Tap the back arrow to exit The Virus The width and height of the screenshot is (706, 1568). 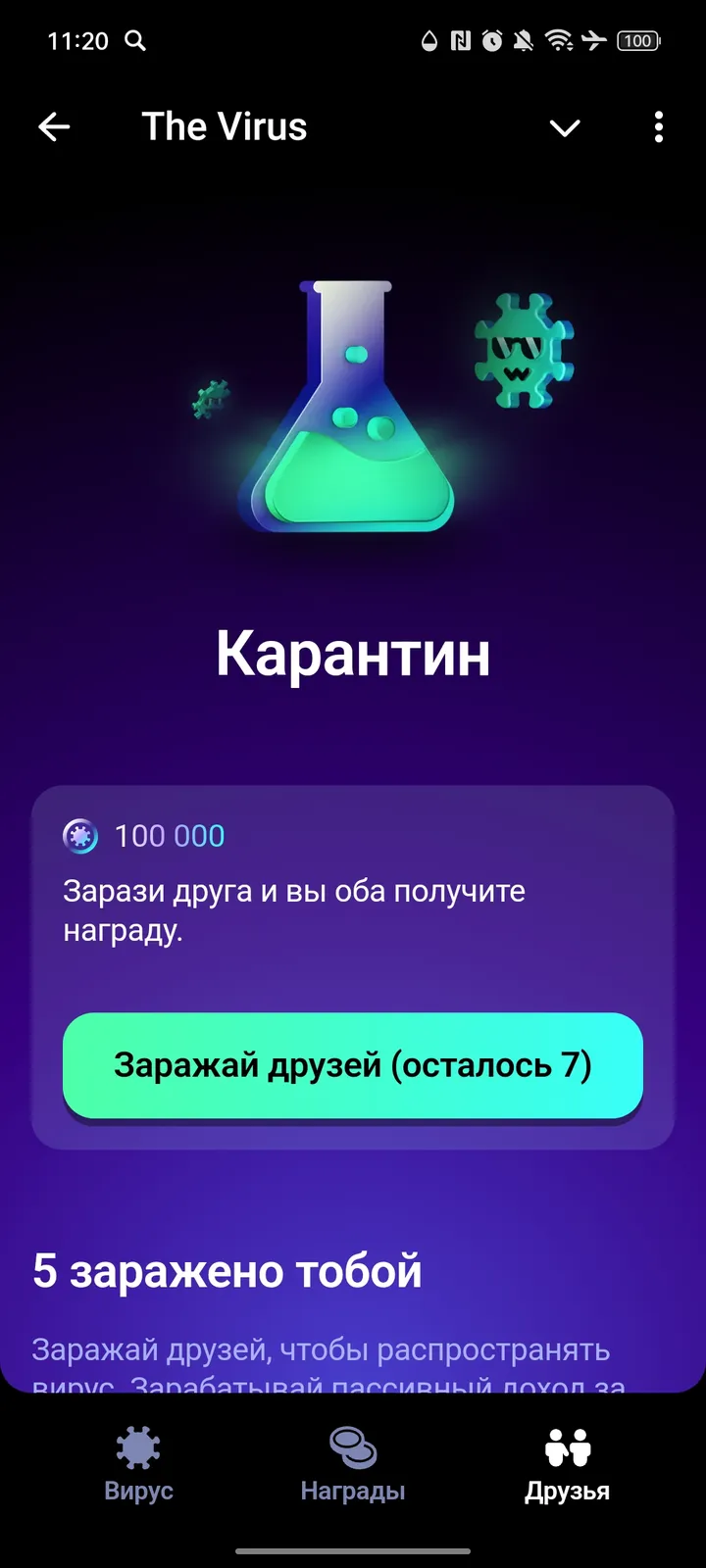[x=54, y=126]
